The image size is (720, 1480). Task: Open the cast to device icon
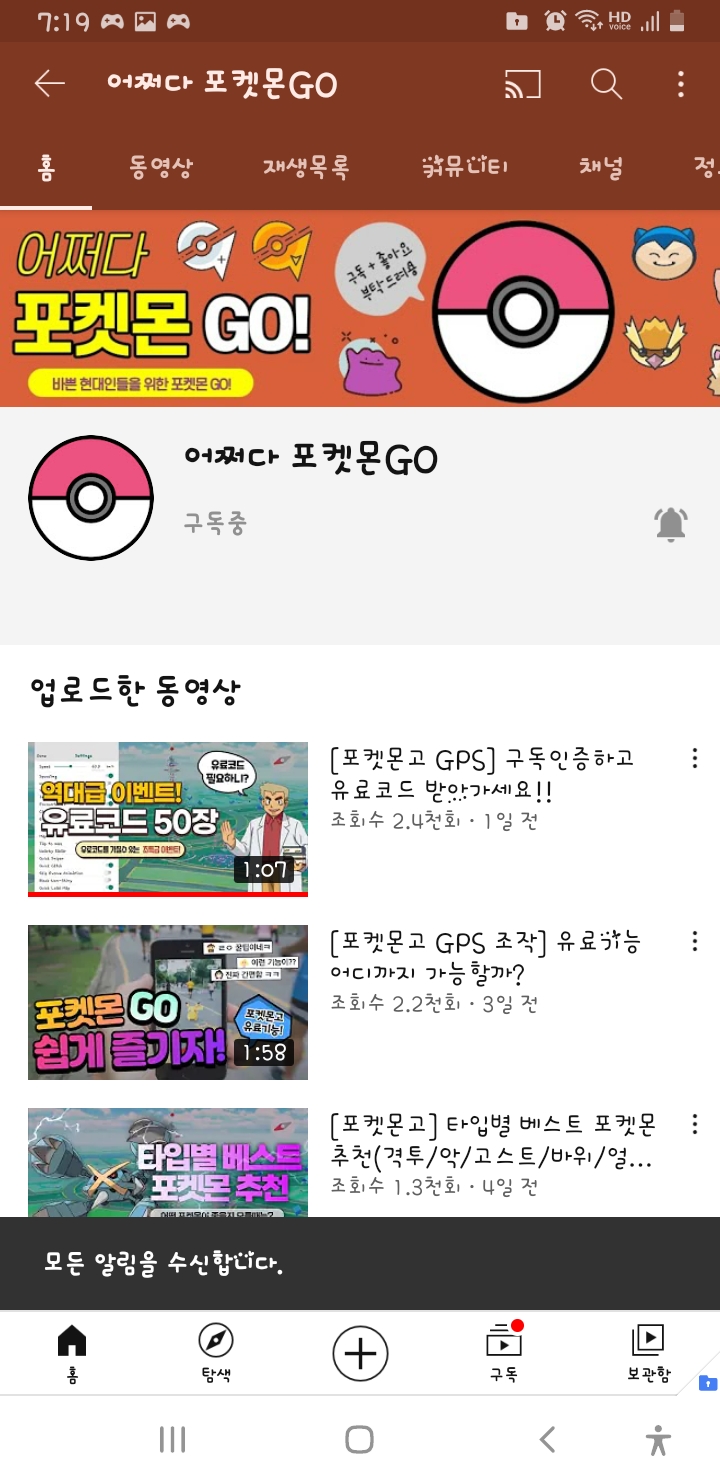pyautogui.click(x=522, y=84)
